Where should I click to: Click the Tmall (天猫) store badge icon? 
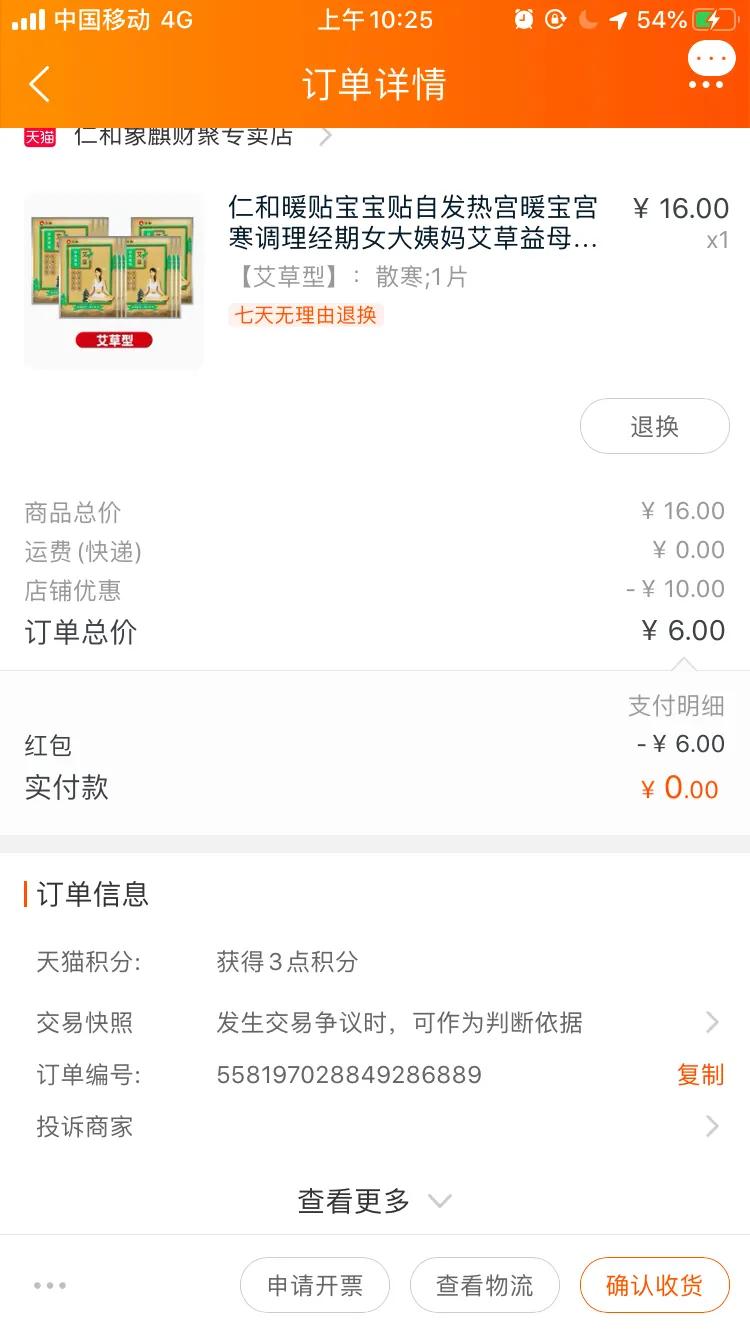tap(40, 135)
